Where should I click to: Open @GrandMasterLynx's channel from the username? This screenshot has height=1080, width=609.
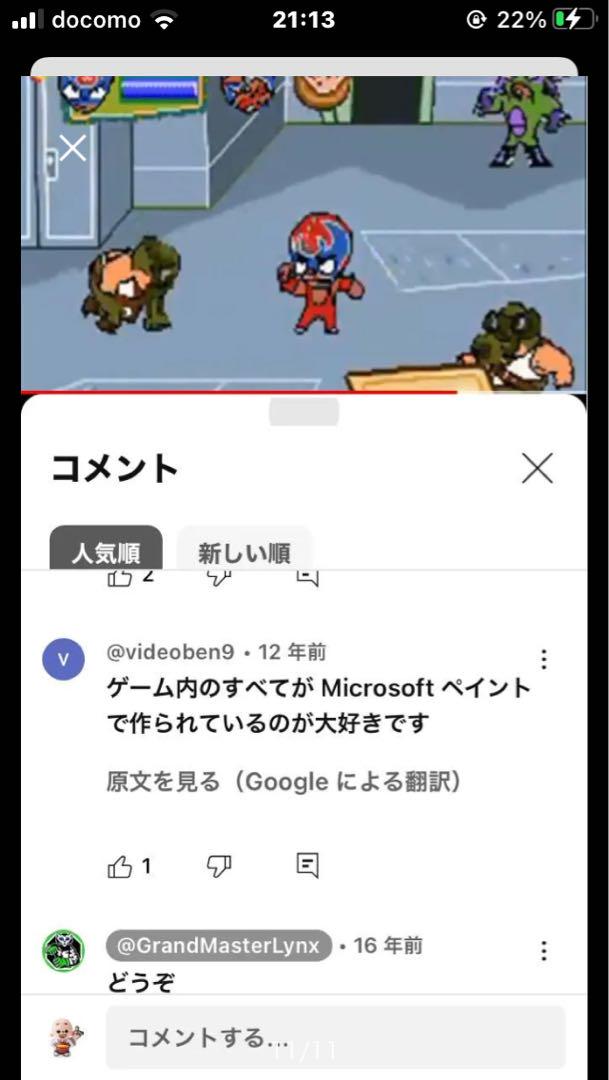tap(219, 945)
